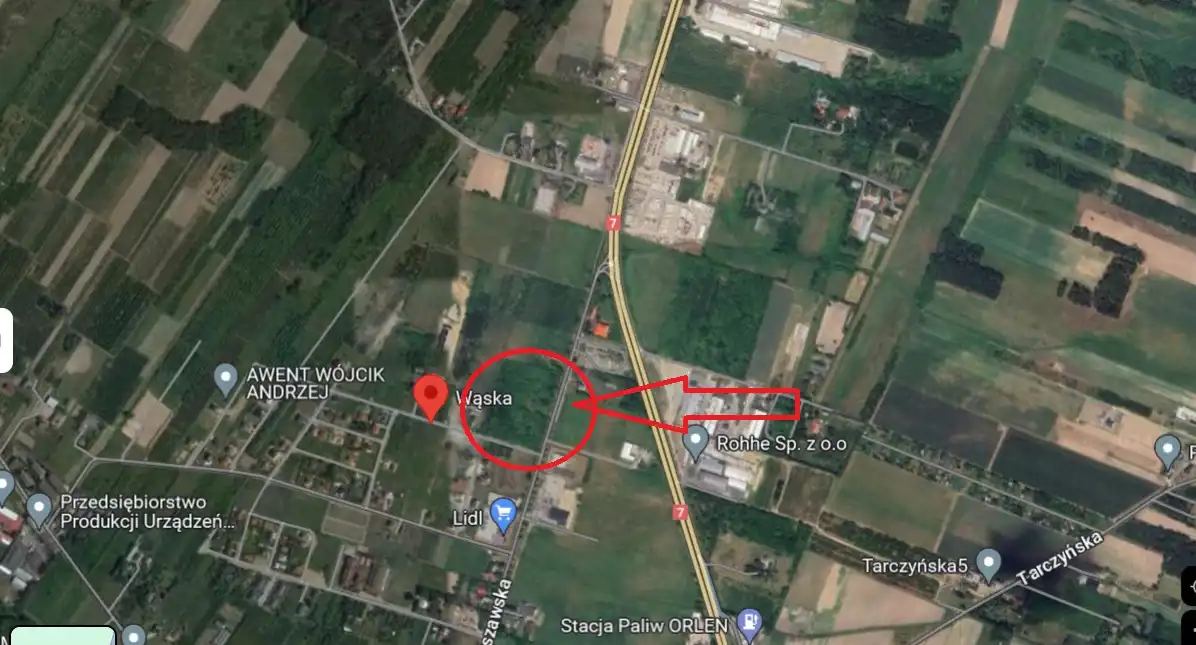
Task: Open the AWENT WÓJCIK ANDRZEJ place marker
Action: [226, 378]
